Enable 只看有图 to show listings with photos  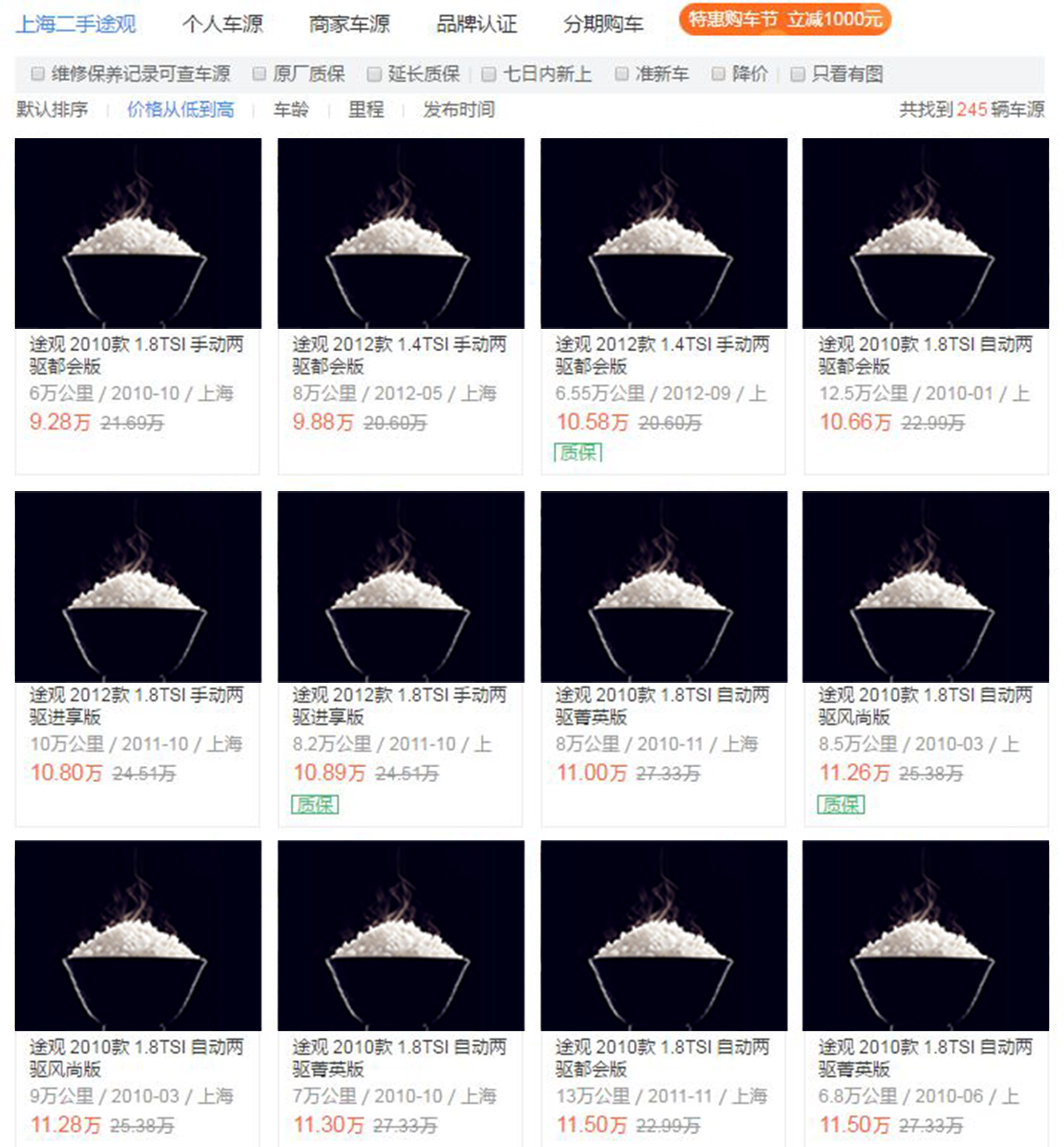pyautogui.click(x=796, y=71)
